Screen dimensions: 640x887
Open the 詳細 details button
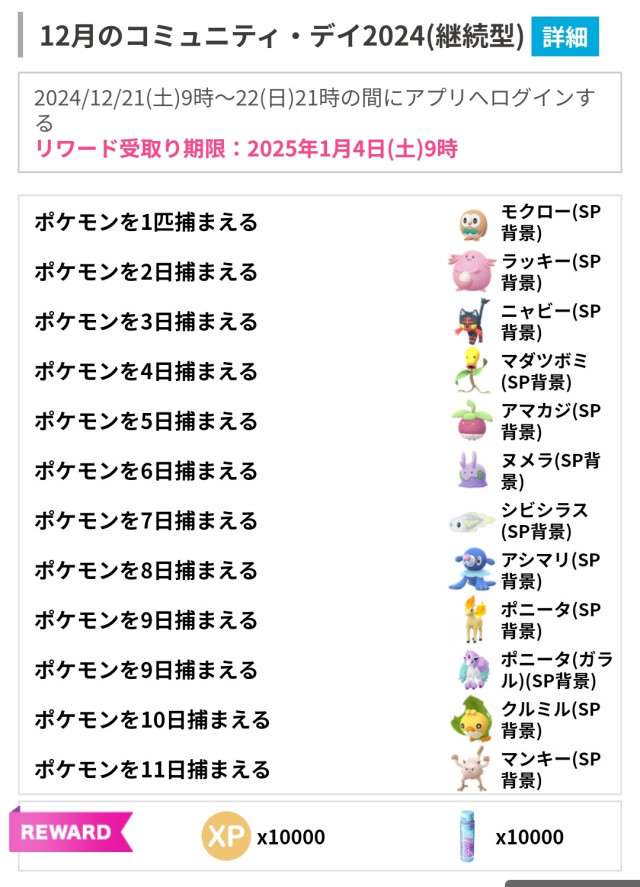pyautogui.click(x=565, y=37)
